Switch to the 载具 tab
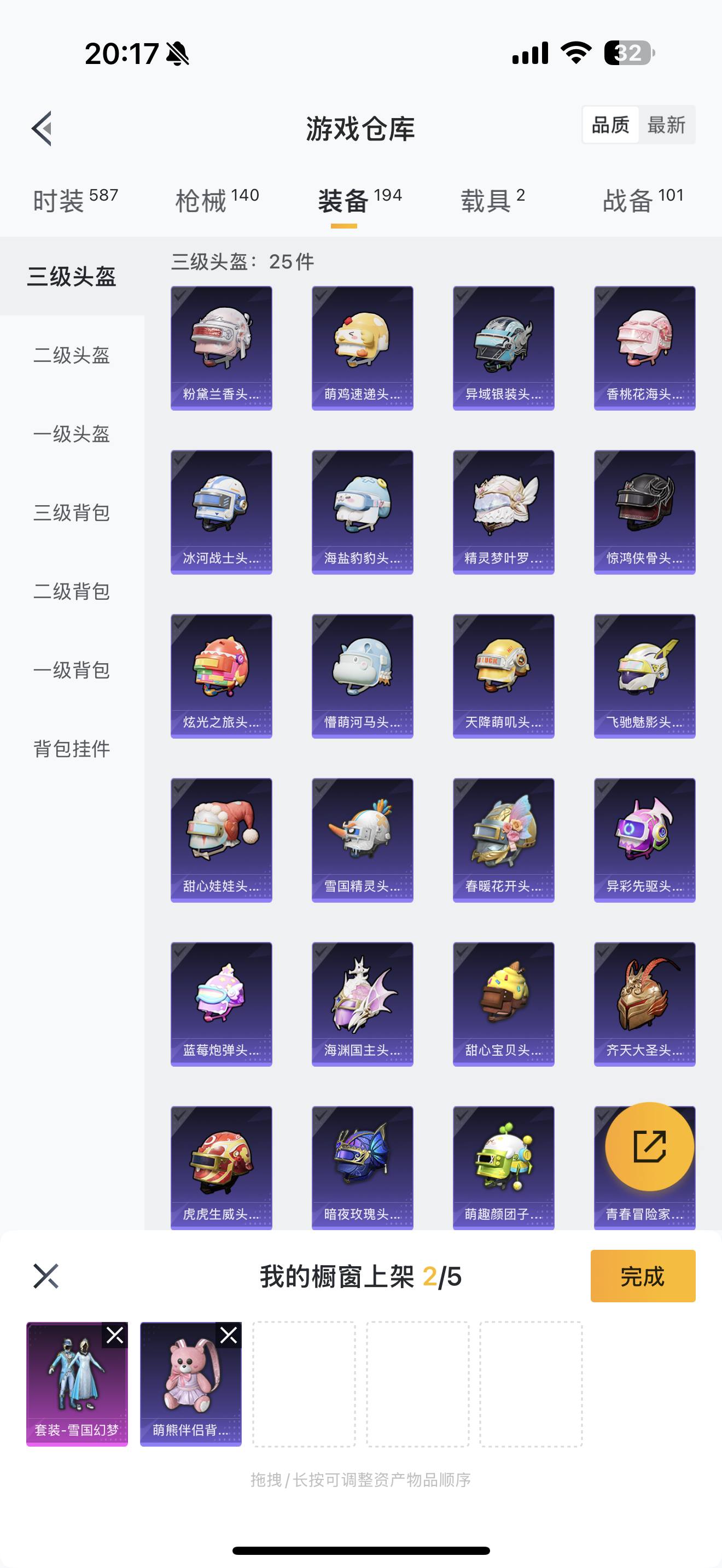 [x=492, y=200]
